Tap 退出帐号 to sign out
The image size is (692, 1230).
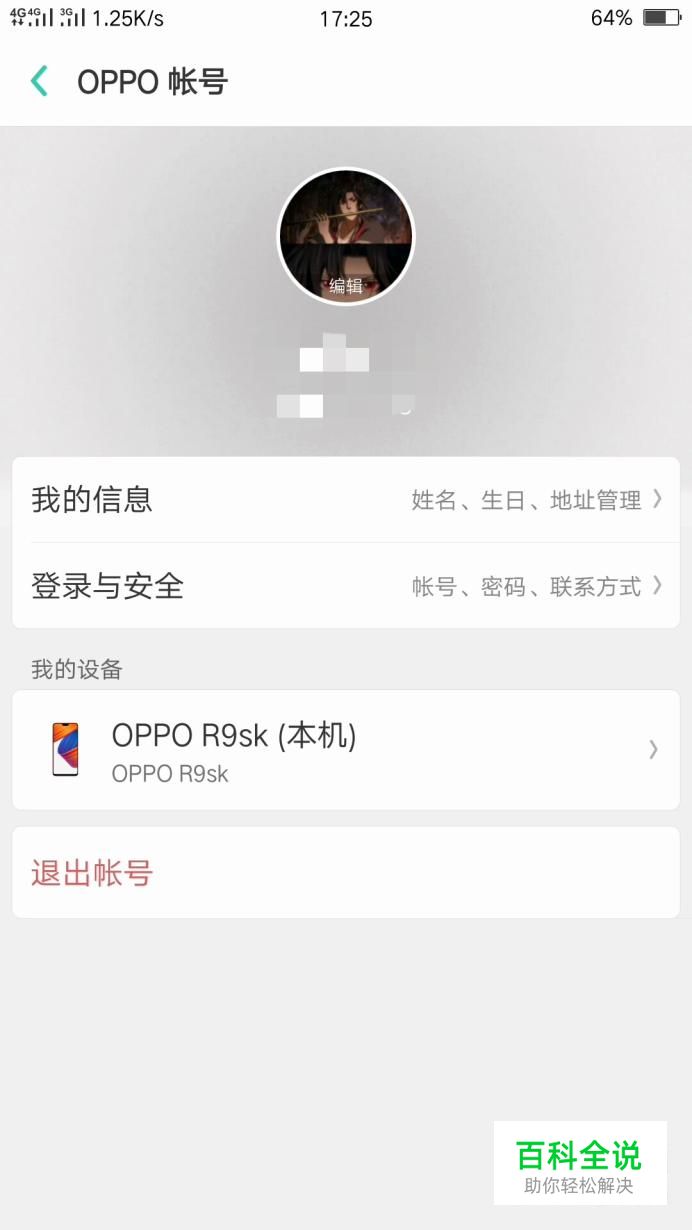[346, 873]
